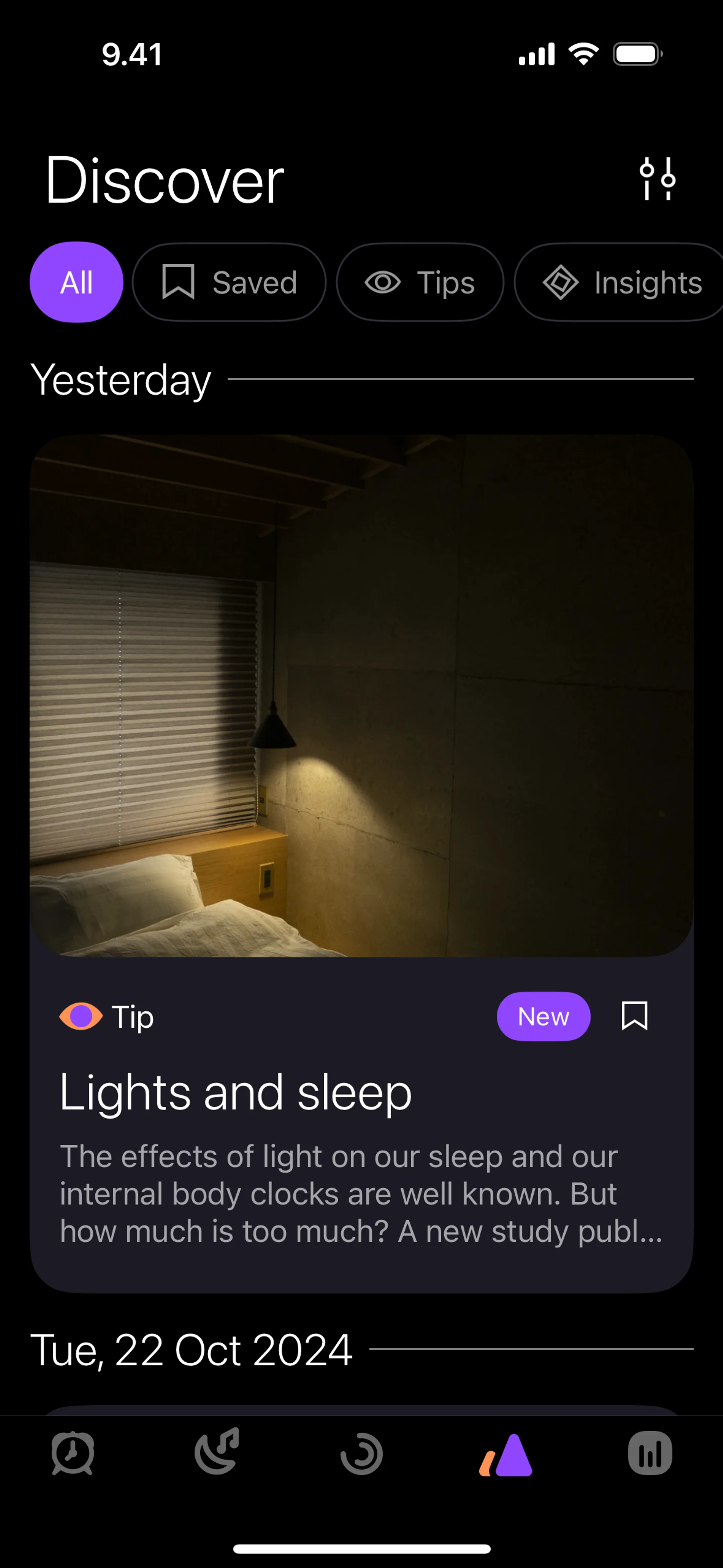Select the All filter chip
723x1568 pixels.
coord(77,283)
